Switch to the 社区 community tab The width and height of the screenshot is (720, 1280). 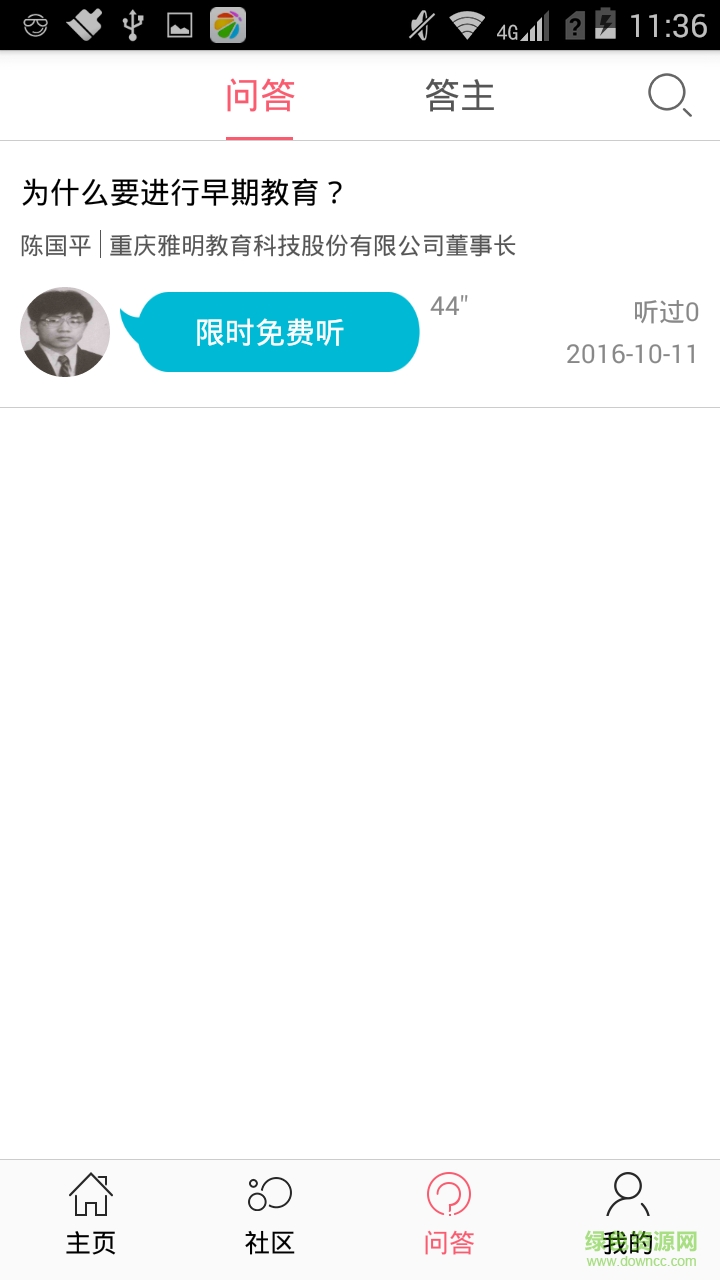[270, 1214]
